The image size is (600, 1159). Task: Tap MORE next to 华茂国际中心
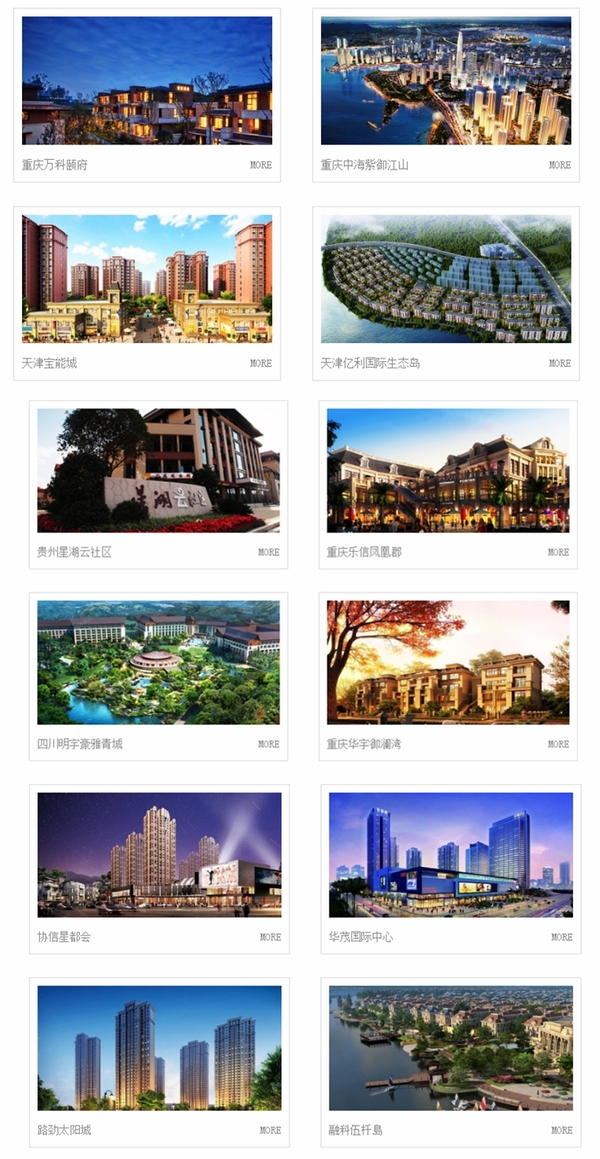coord(562,937)
